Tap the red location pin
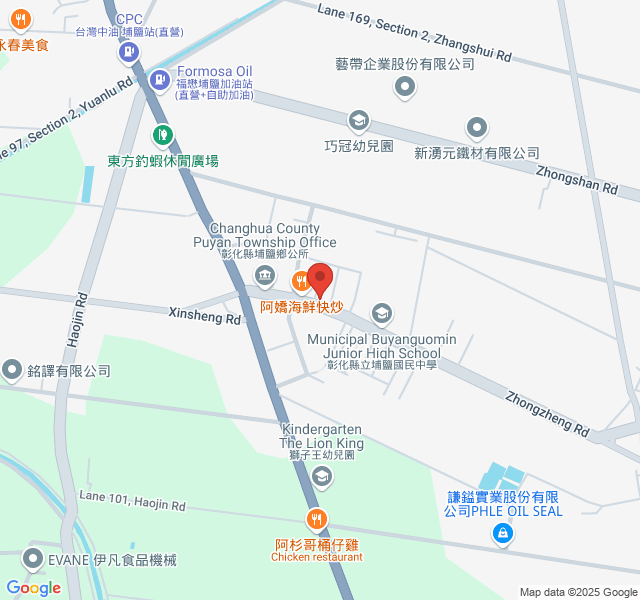The height and width of the screenshot is (600, 640). (320, 278)
